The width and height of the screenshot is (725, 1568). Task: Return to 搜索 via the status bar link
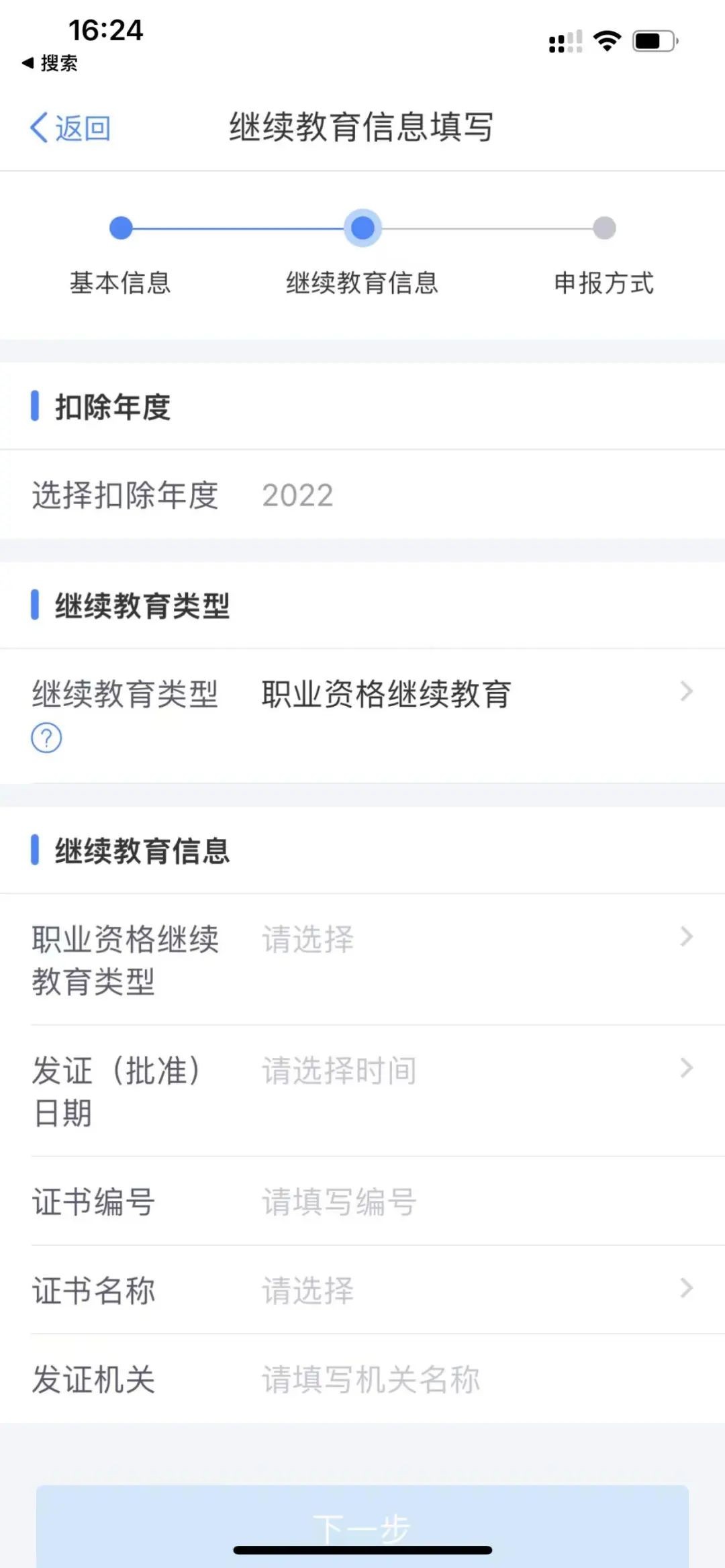(50, 63)
